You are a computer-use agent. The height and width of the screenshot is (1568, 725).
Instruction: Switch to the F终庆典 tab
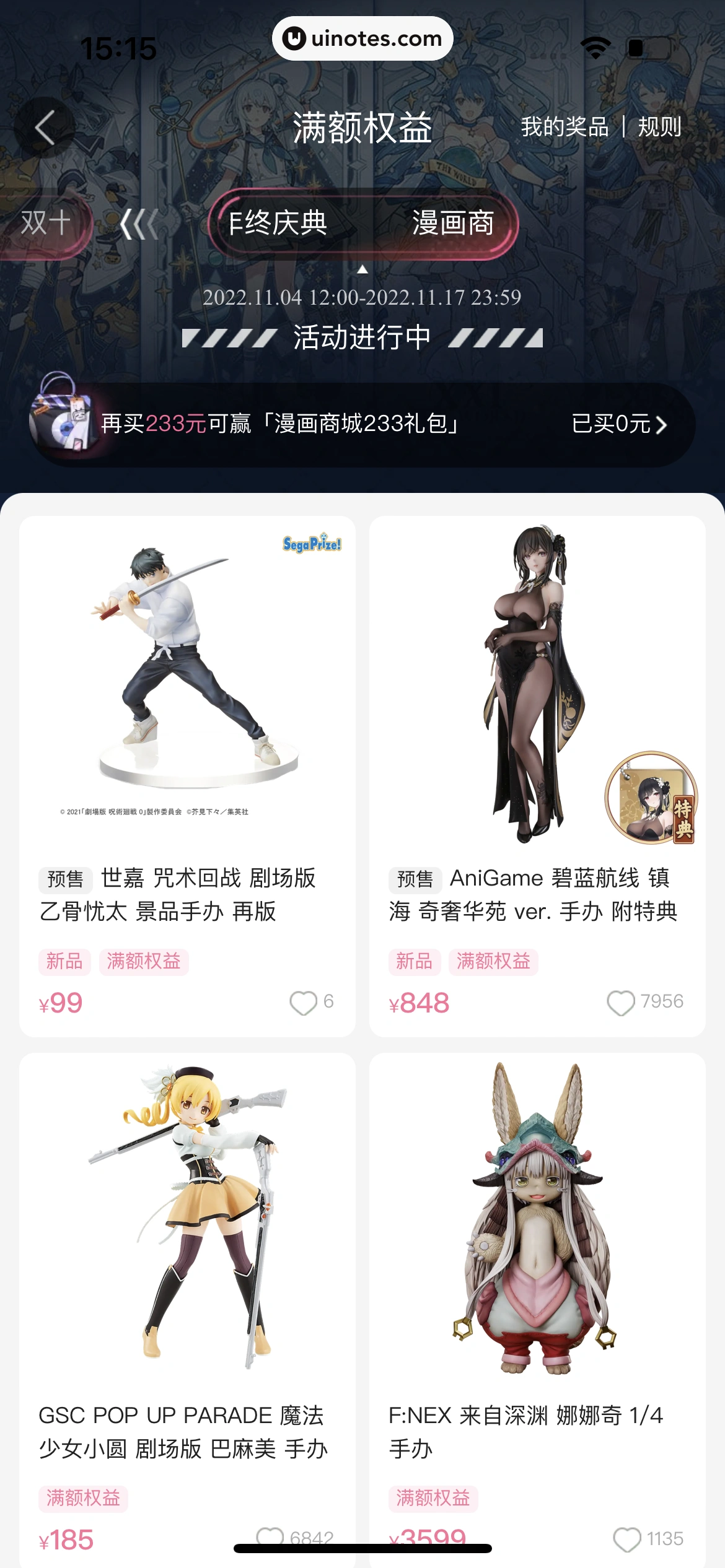pyautogui.click(x=278, y=225)
